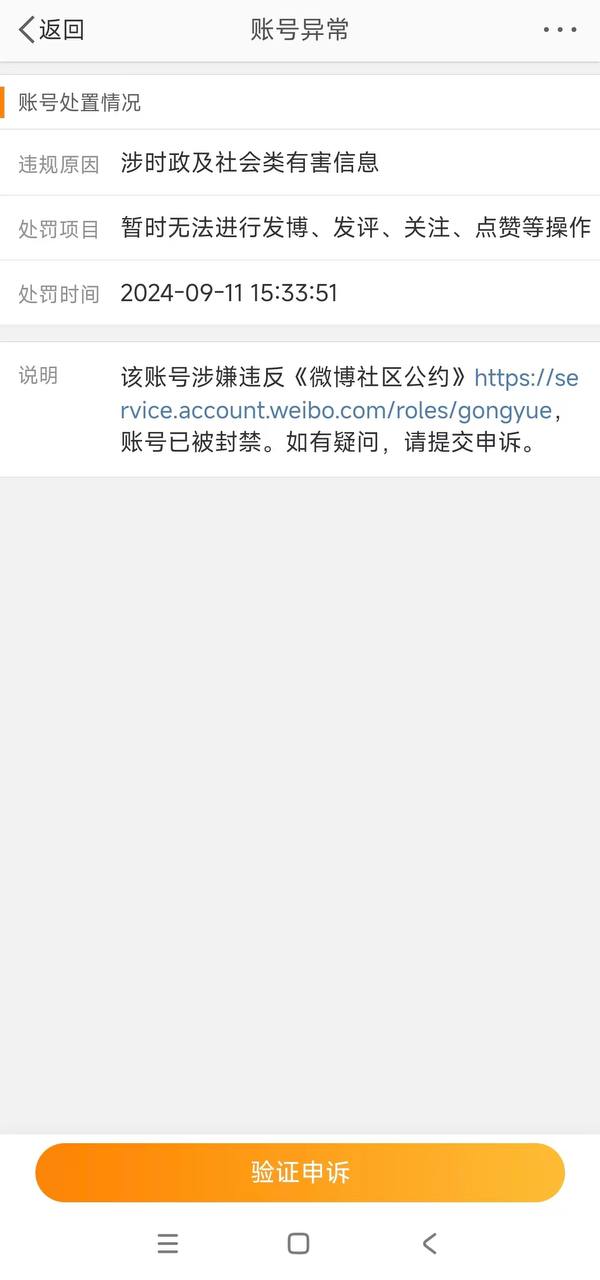This screenshot has width=600, height=1280.
Task: Tap the system back arrow
Action: 430,1243
